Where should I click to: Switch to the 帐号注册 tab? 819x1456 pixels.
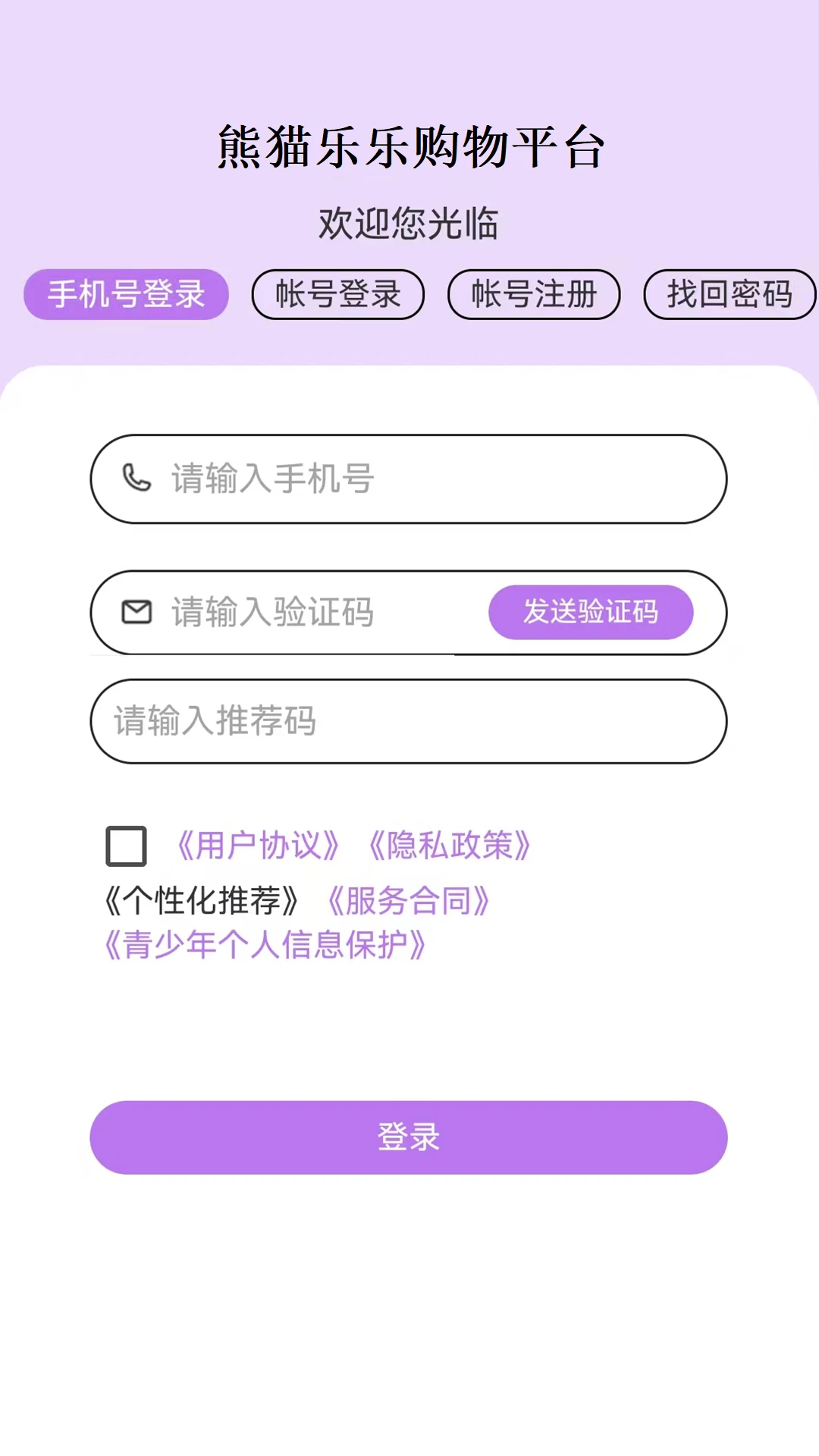tap(533, 294)
